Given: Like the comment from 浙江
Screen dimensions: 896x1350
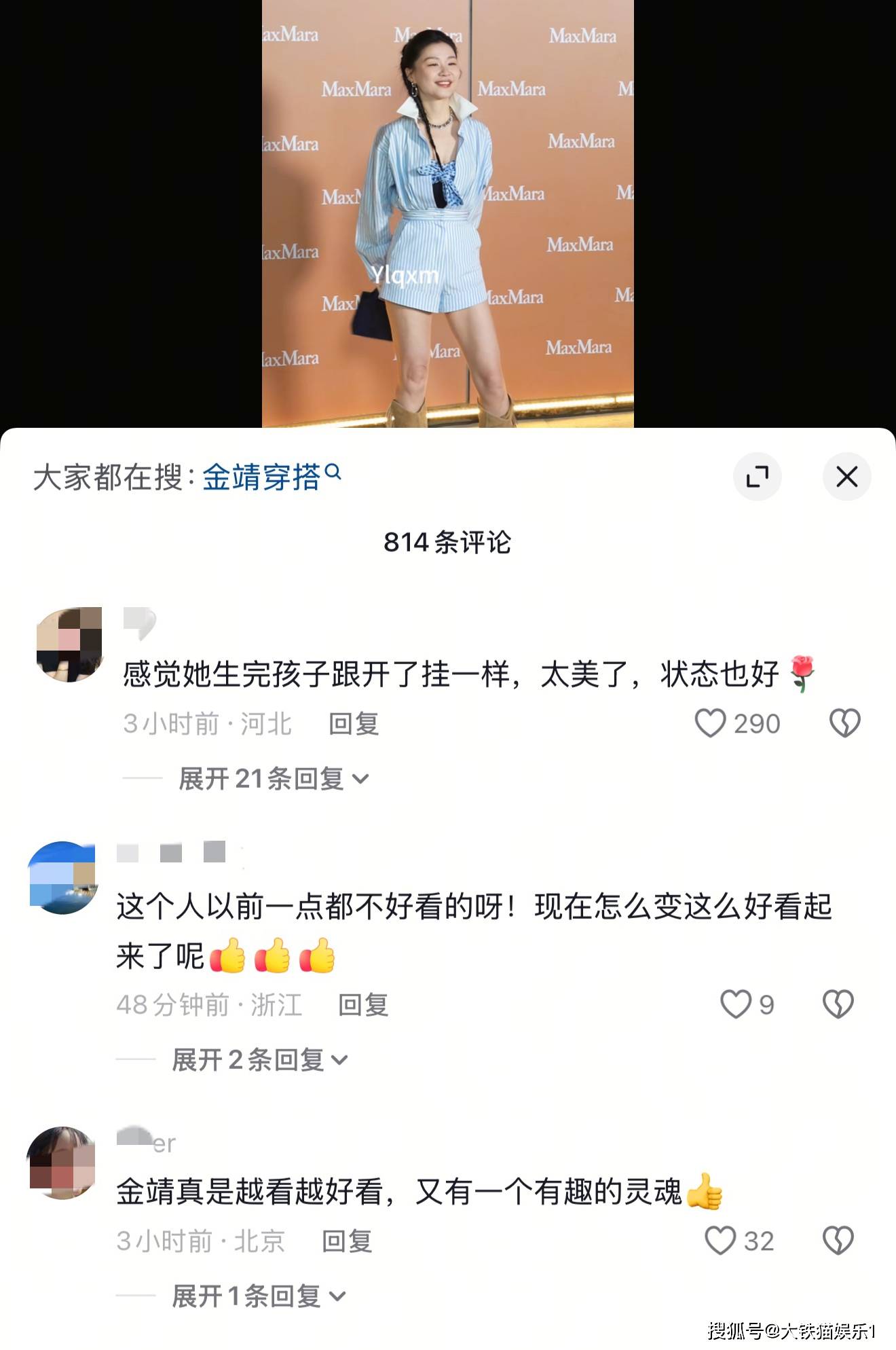Looking at the screenshot, I should pyautogui.click(x=736, y=1004).
